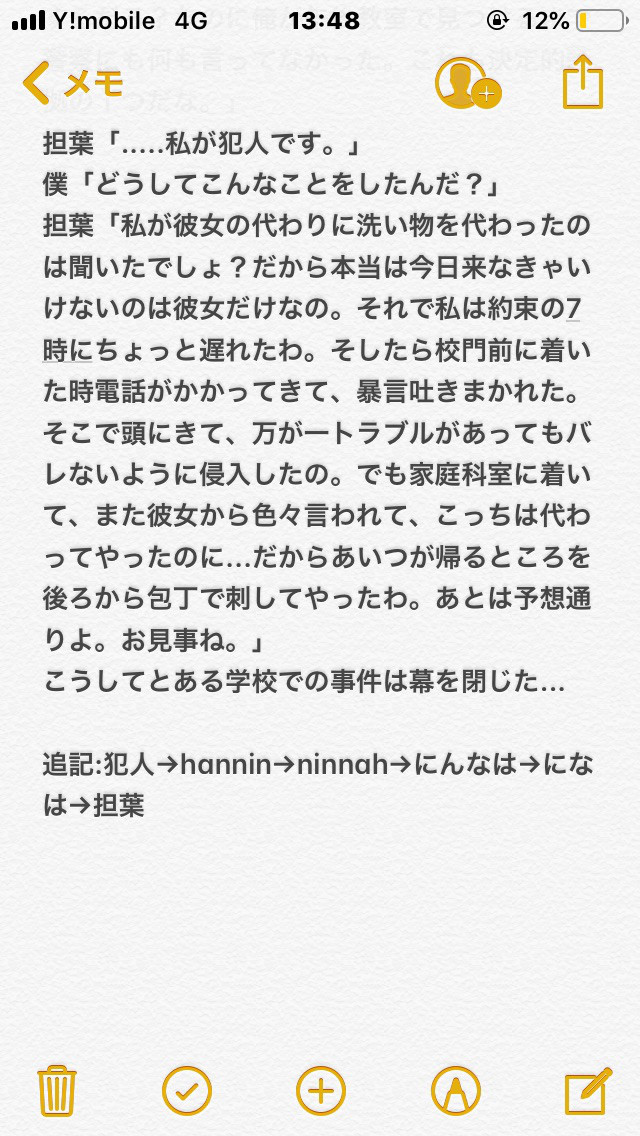
Task: Insert a checklist with the checkmark icon
Action: click(x=187, y=1090)
